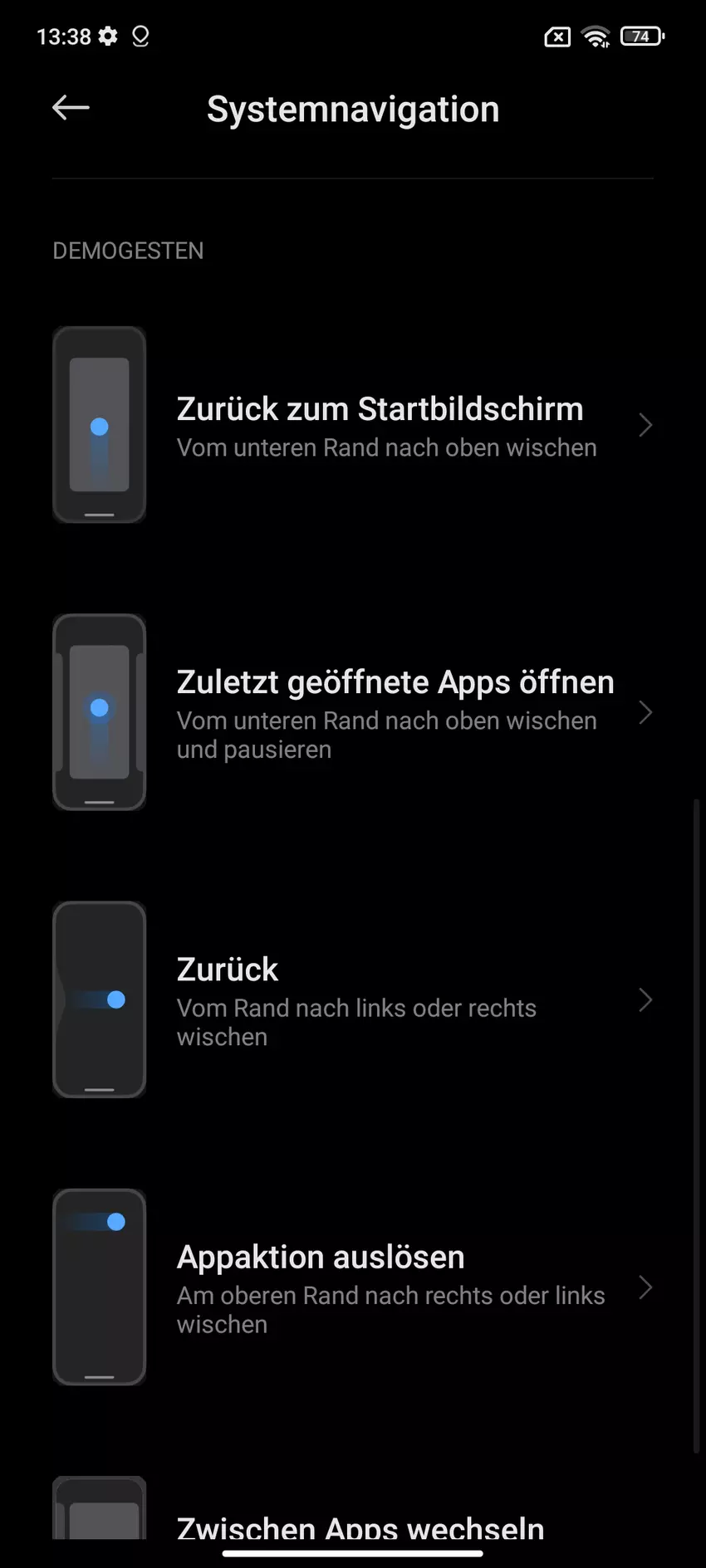
Task: Open the Zwischen Apps wechseln demo
Action: tap(360, 1524)
